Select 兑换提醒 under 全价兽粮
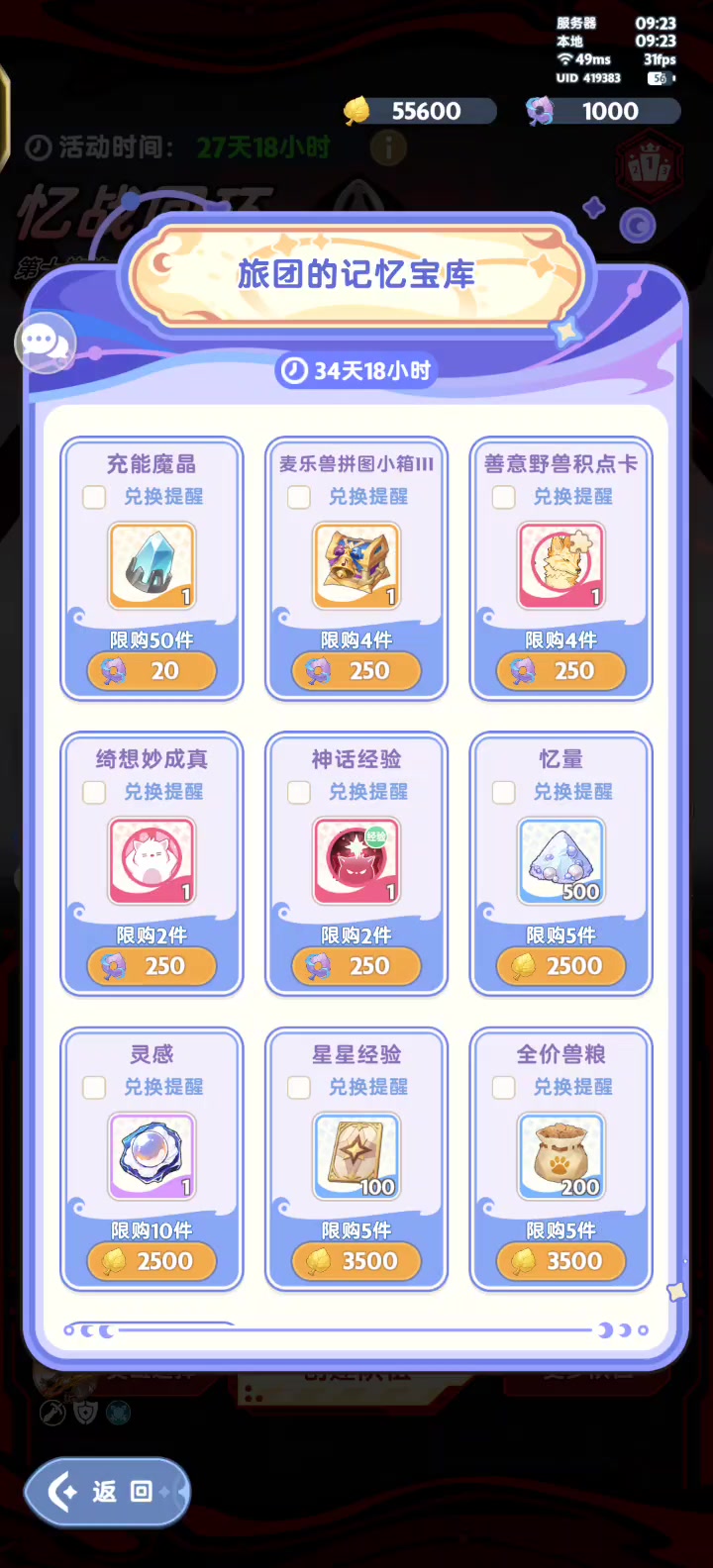 pos(504,1087)
